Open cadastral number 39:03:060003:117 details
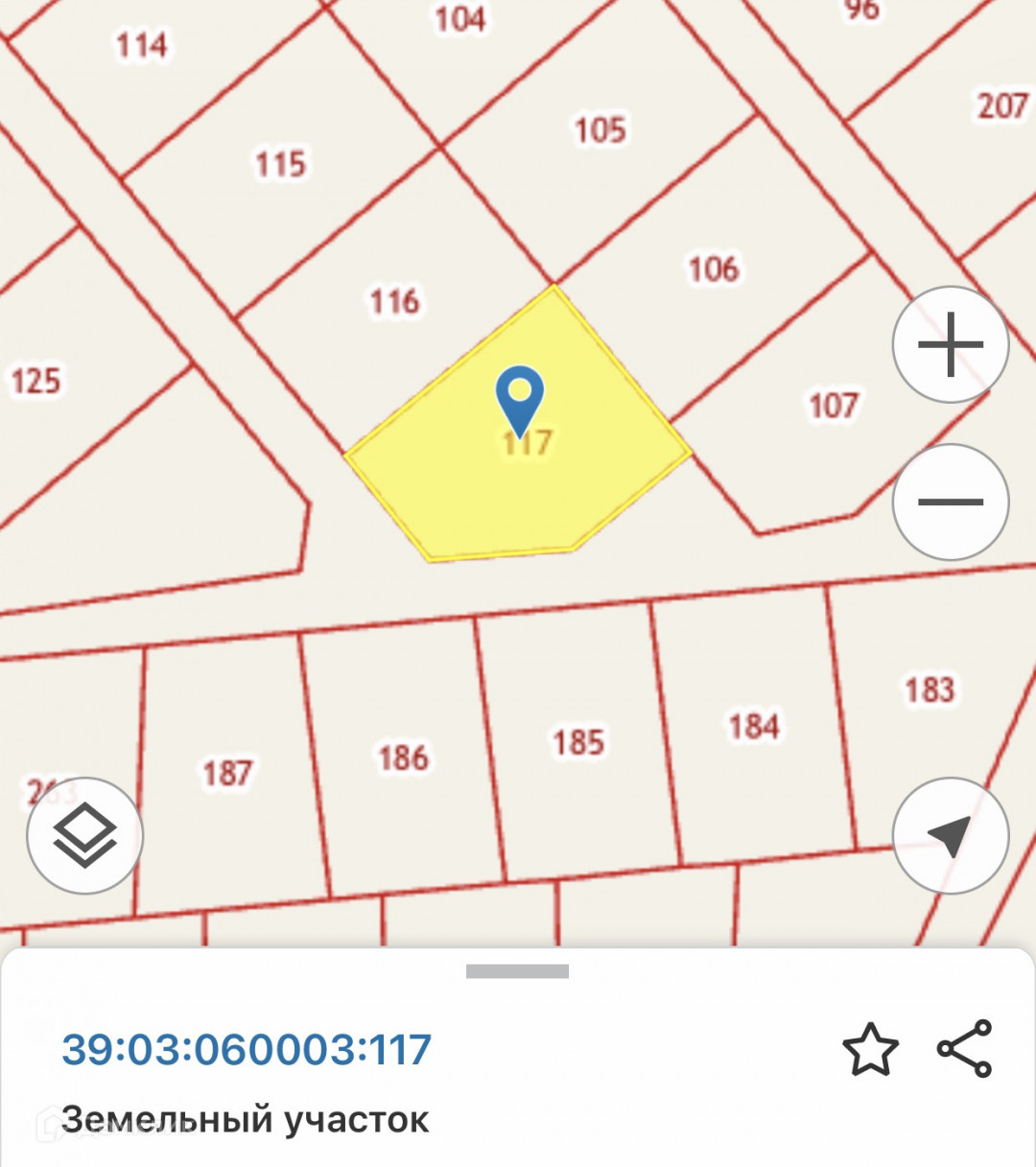This screenshot has width=1036, height=1167. point(247,1050)
